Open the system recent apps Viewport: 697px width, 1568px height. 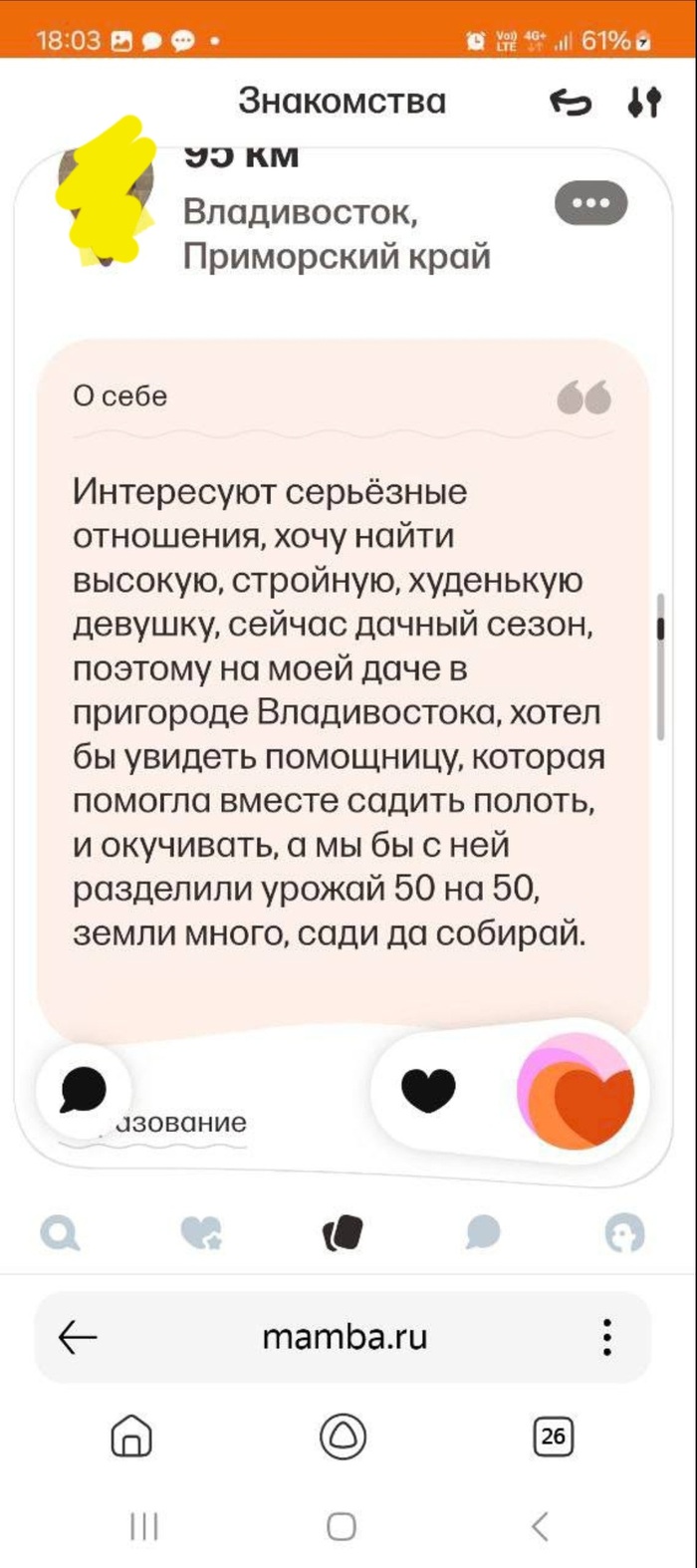point(144,1526)
